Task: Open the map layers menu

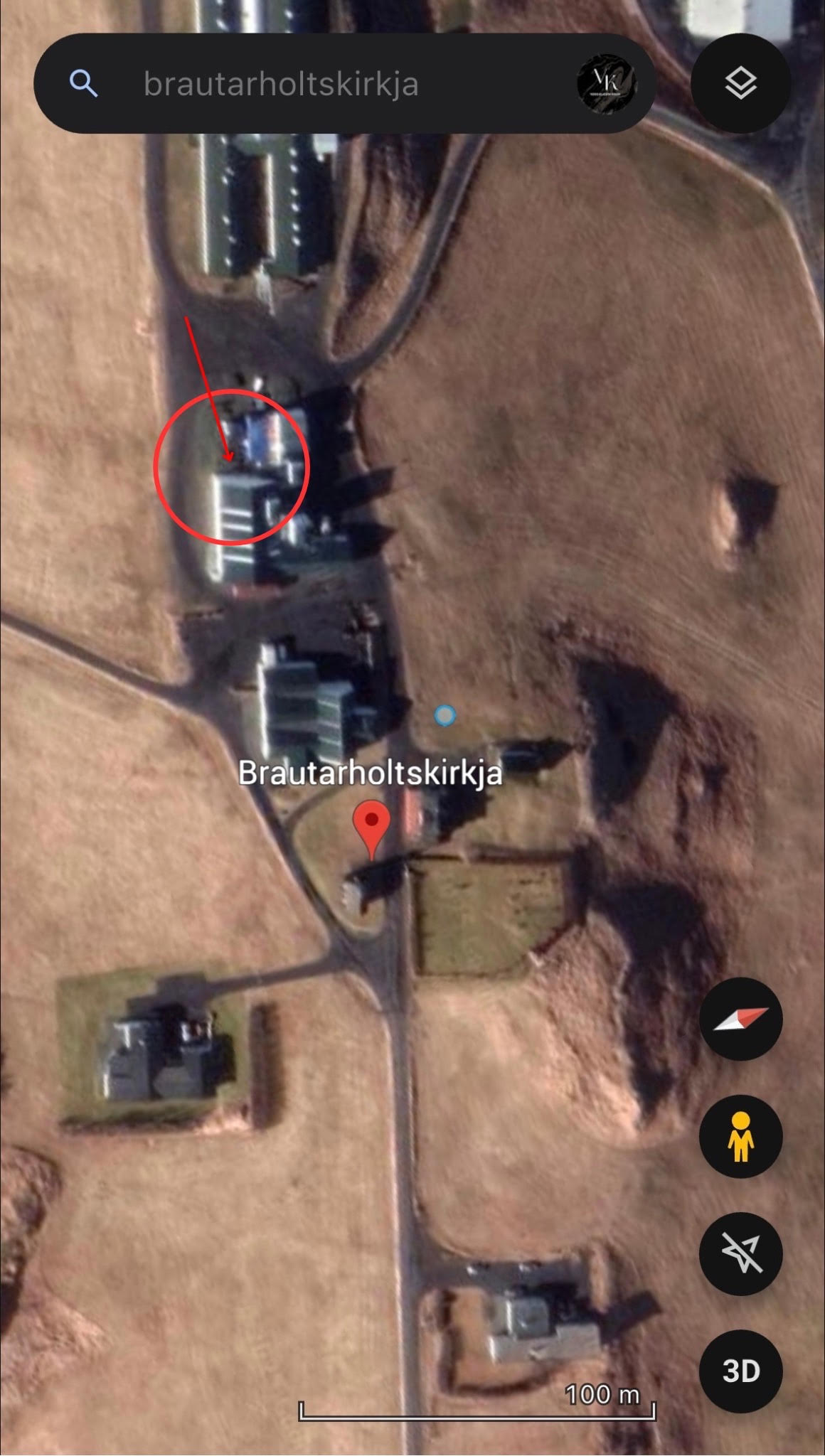Action: click(x=740, y=83)
